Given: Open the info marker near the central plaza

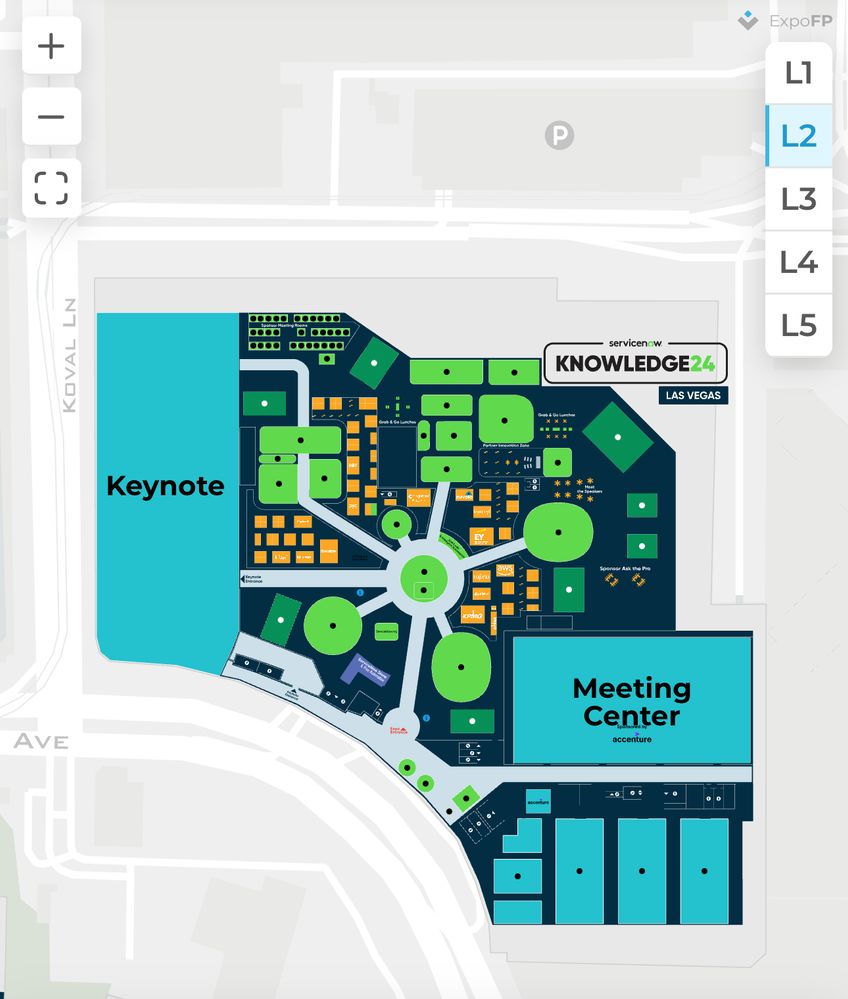Looking at the screenshot, I should [360, 592].
